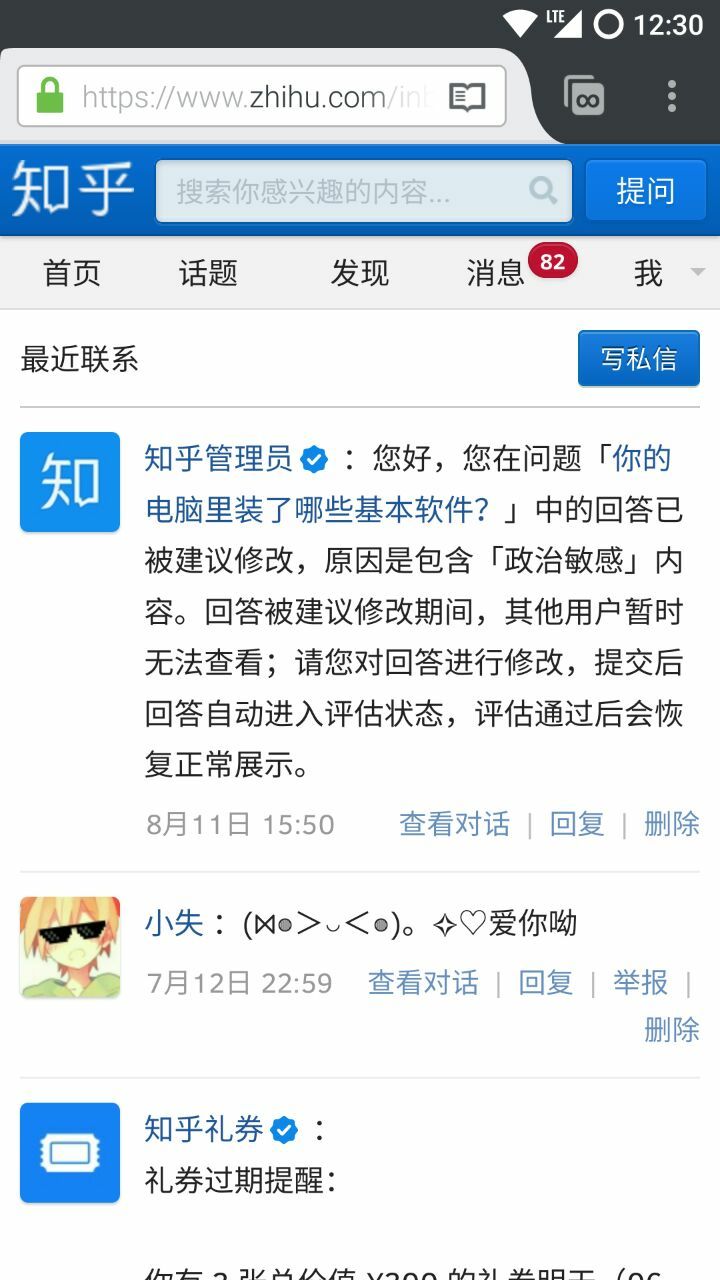Switch to the 首页 tab
720x1280 pixels.
[x=72, y=273]
